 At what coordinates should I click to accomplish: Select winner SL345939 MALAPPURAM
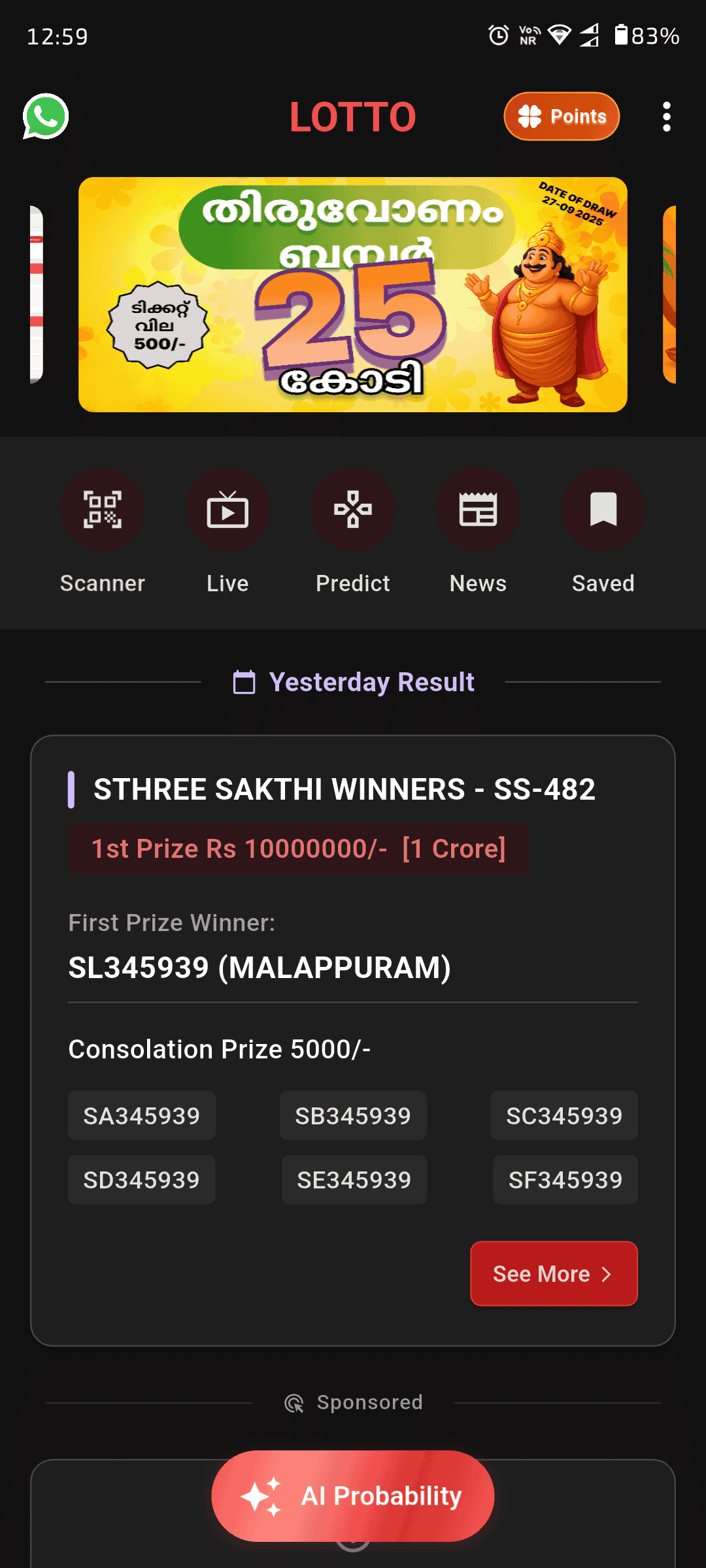click(x=260, y=969)
